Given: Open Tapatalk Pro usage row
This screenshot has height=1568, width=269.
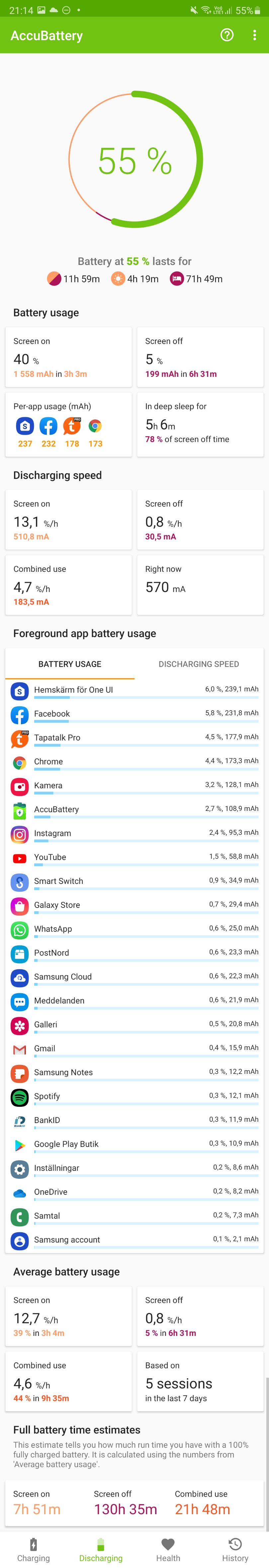Looking at the screenshot, I should pyautogui.click(x=134, y=739).
